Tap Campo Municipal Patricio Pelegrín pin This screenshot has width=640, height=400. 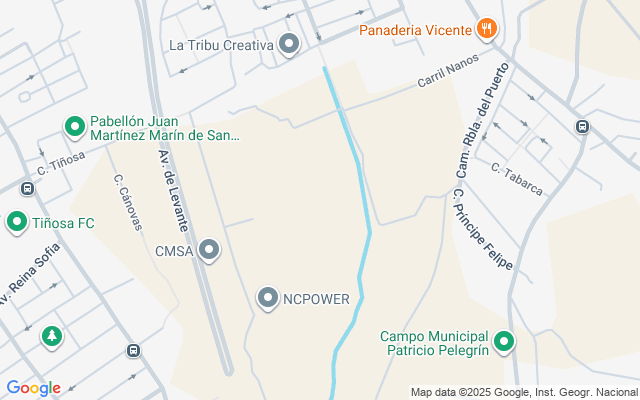(x=504, y=341)
